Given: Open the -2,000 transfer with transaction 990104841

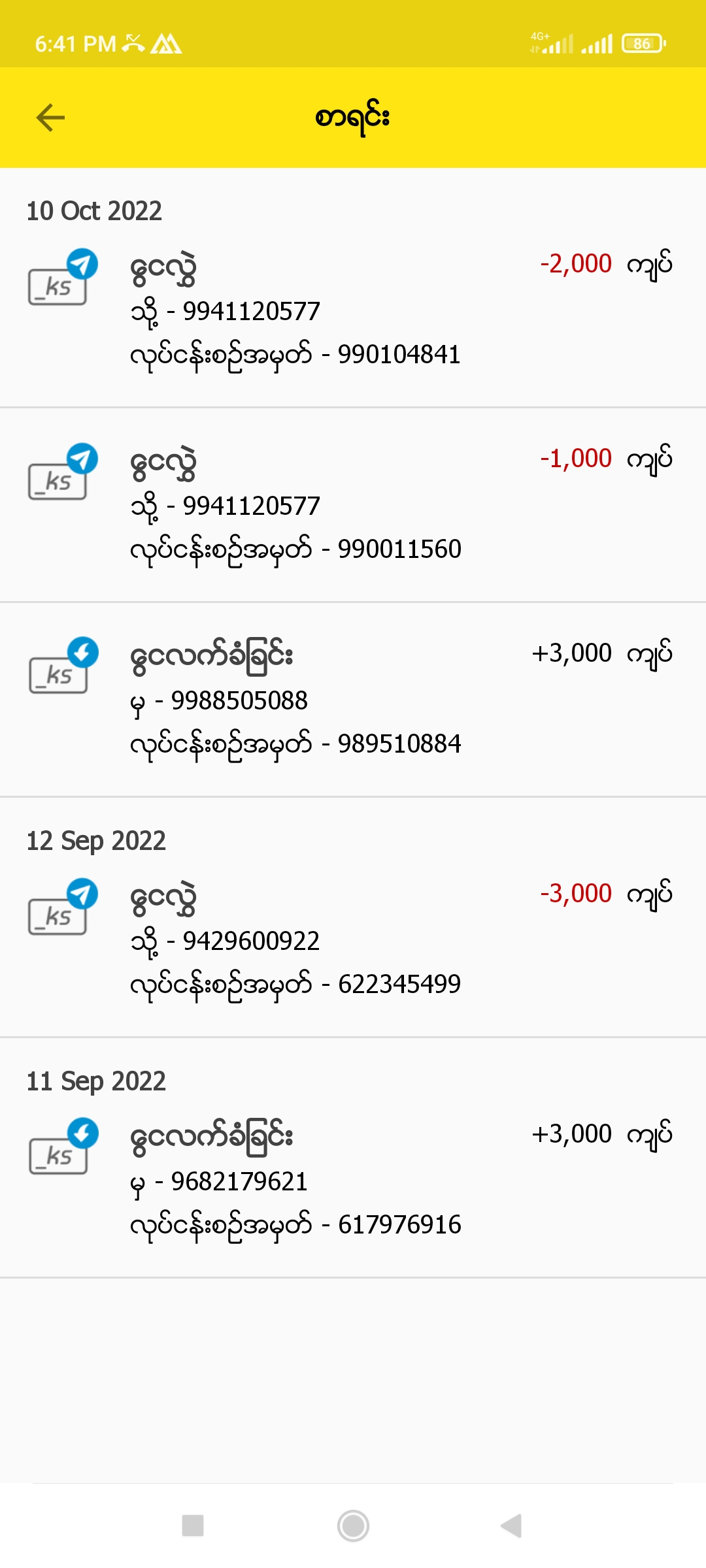Looking at the screenshot, I should click(353, 310).
